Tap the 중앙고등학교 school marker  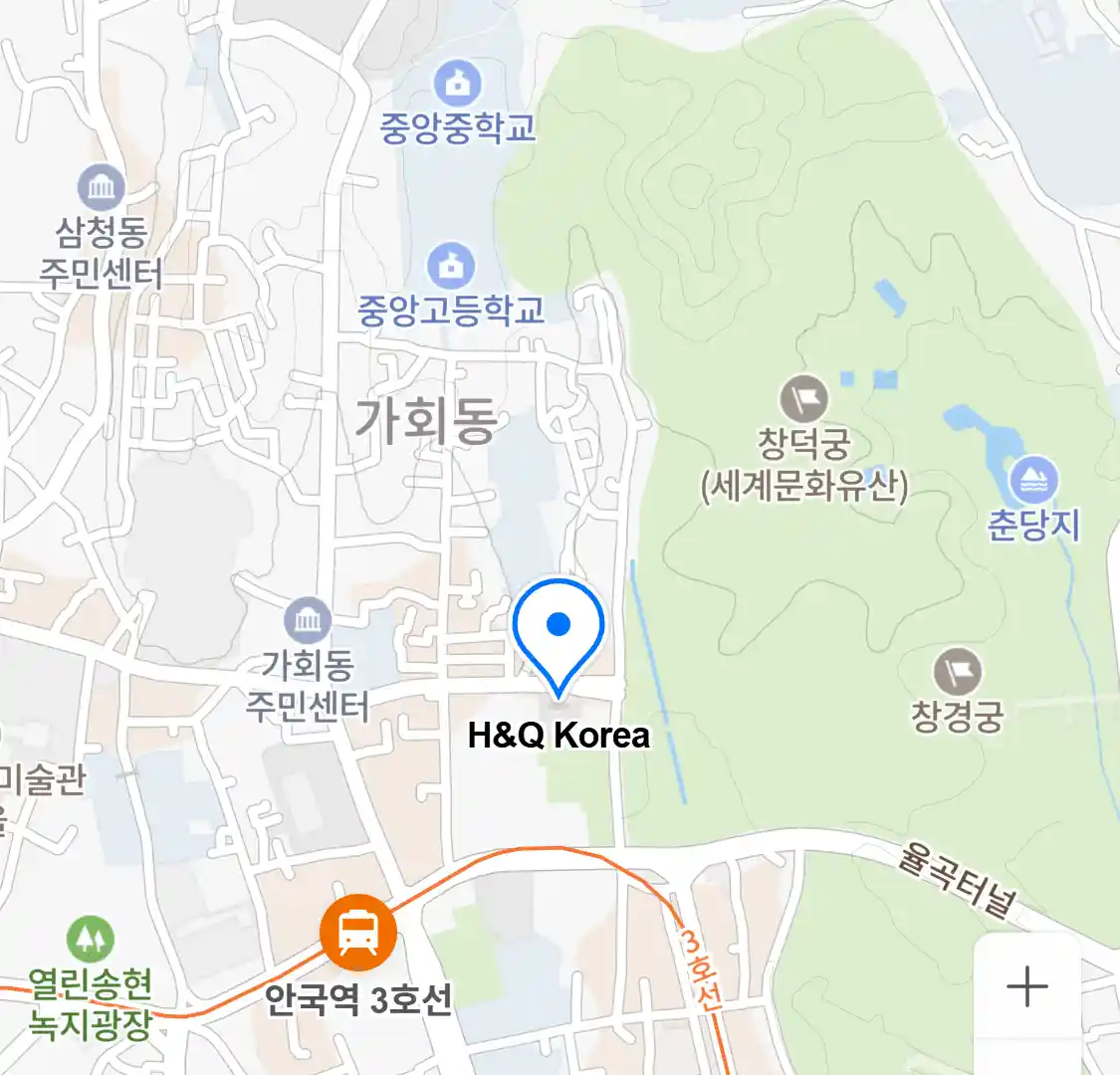(x=451, y=266)
